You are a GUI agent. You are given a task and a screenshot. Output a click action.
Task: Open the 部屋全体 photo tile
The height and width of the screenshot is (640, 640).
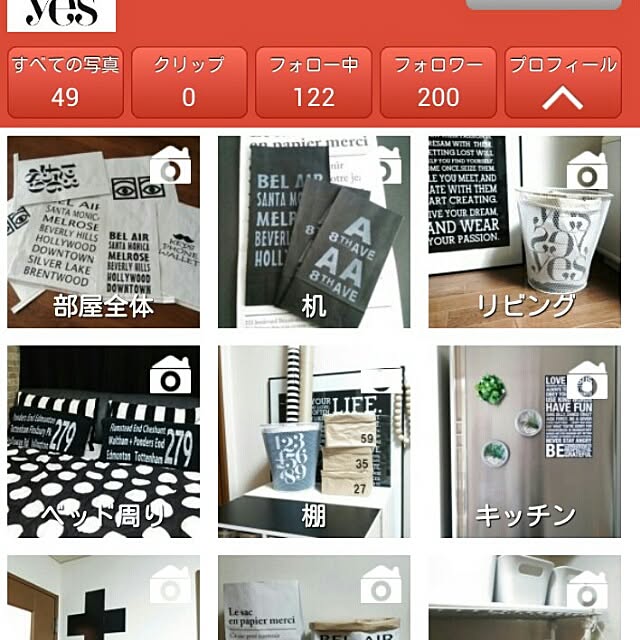point(104,232)
